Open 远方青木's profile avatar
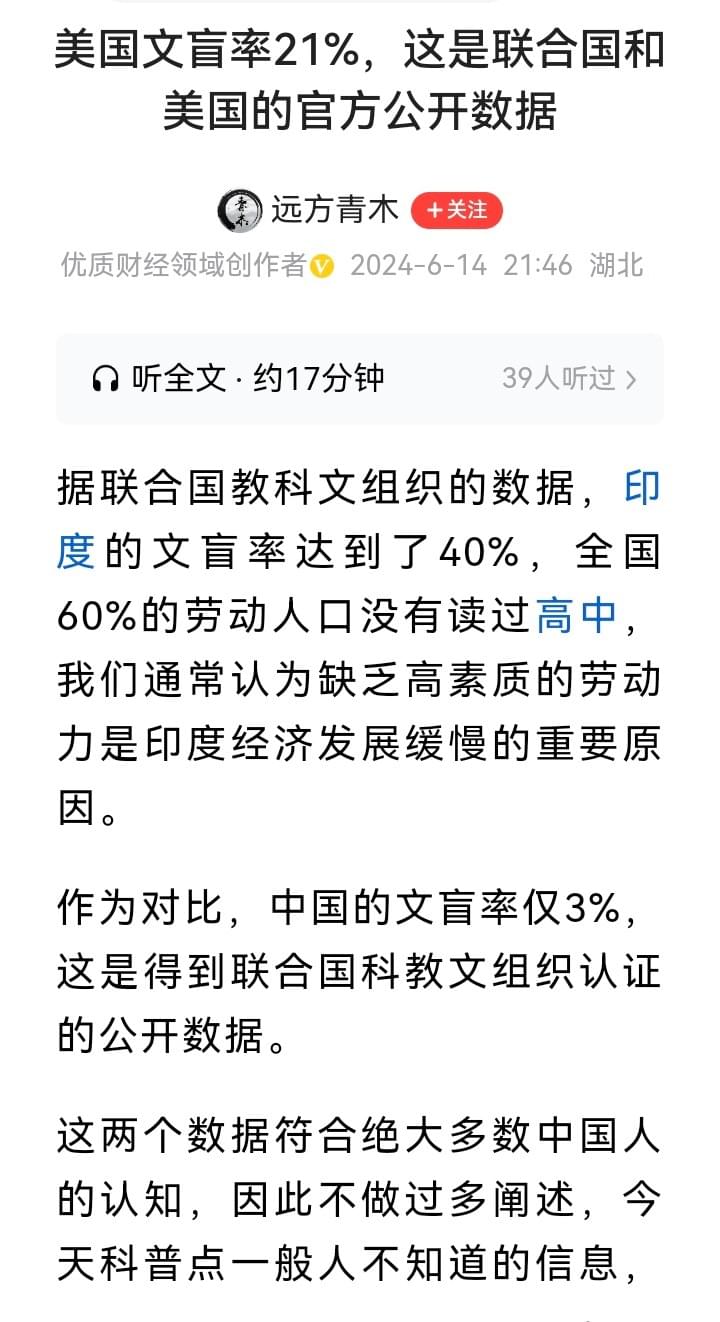The image size is (720, 1322). (x=239, y=210)
